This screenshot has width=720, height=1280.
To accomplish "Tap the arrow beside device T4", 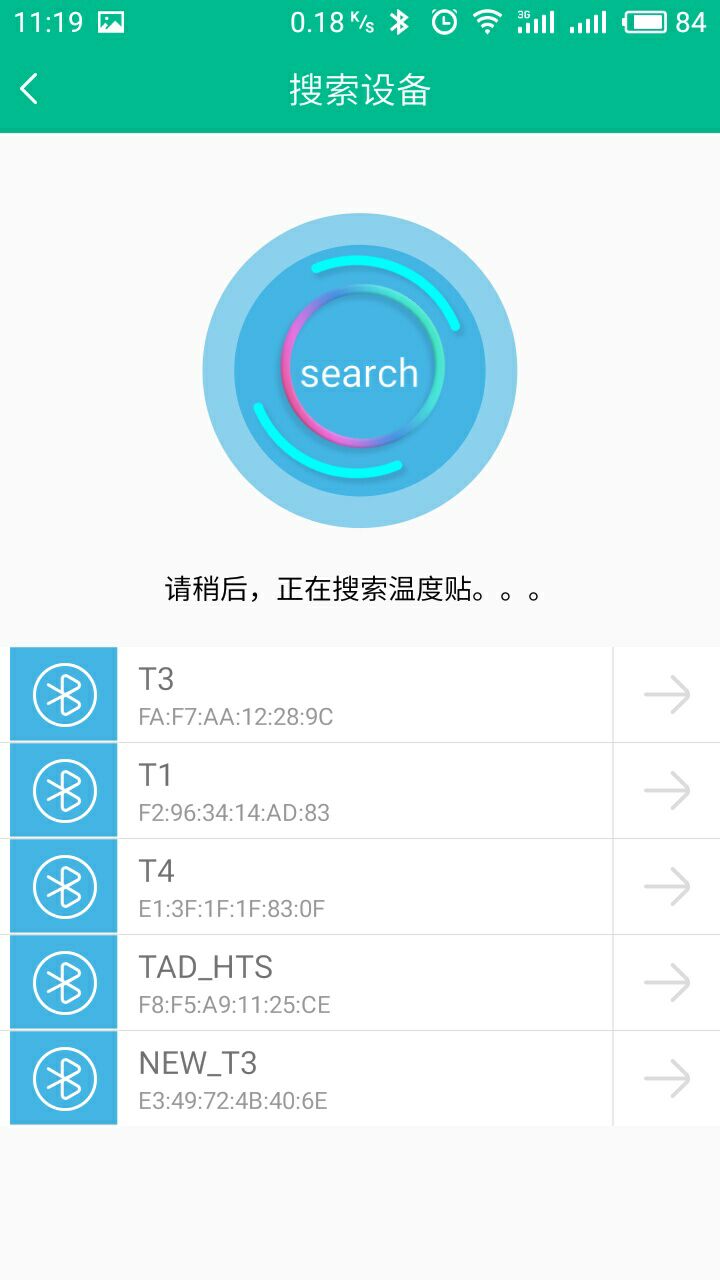I will tap(666, 886).
